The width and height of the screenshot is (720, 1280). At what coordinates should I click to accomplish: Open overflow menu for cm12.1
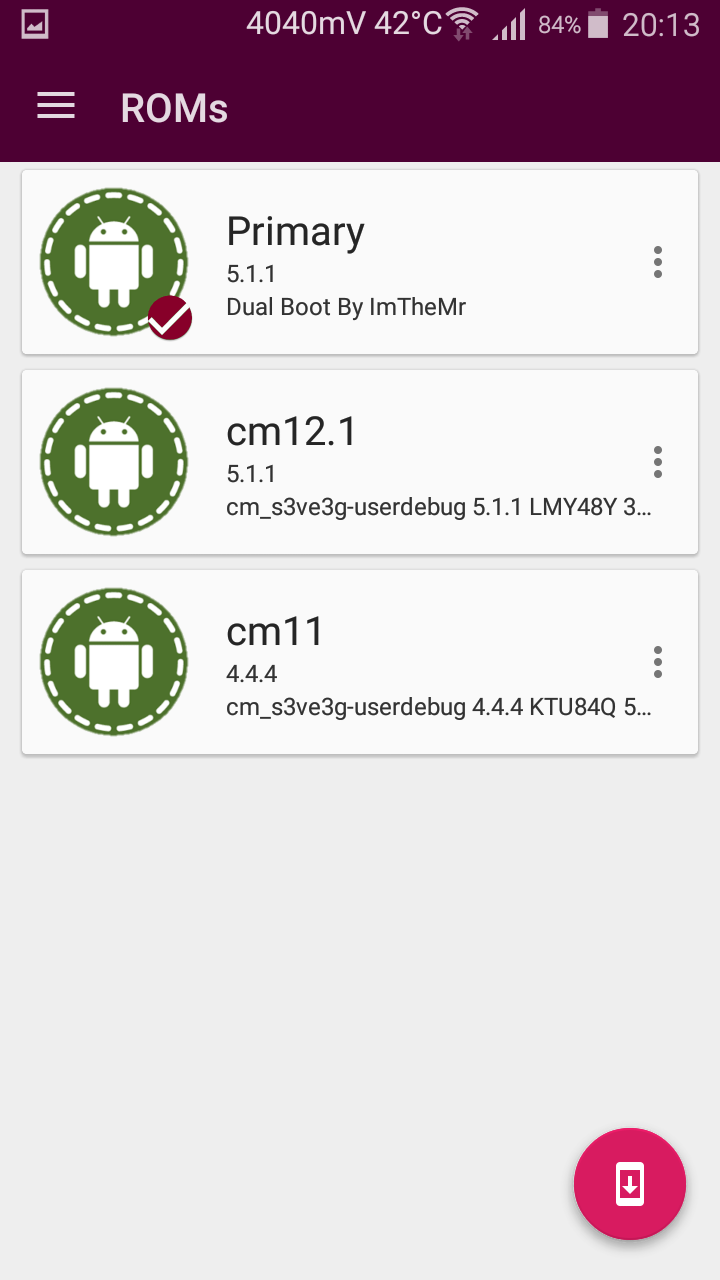[x=657, y=462]
